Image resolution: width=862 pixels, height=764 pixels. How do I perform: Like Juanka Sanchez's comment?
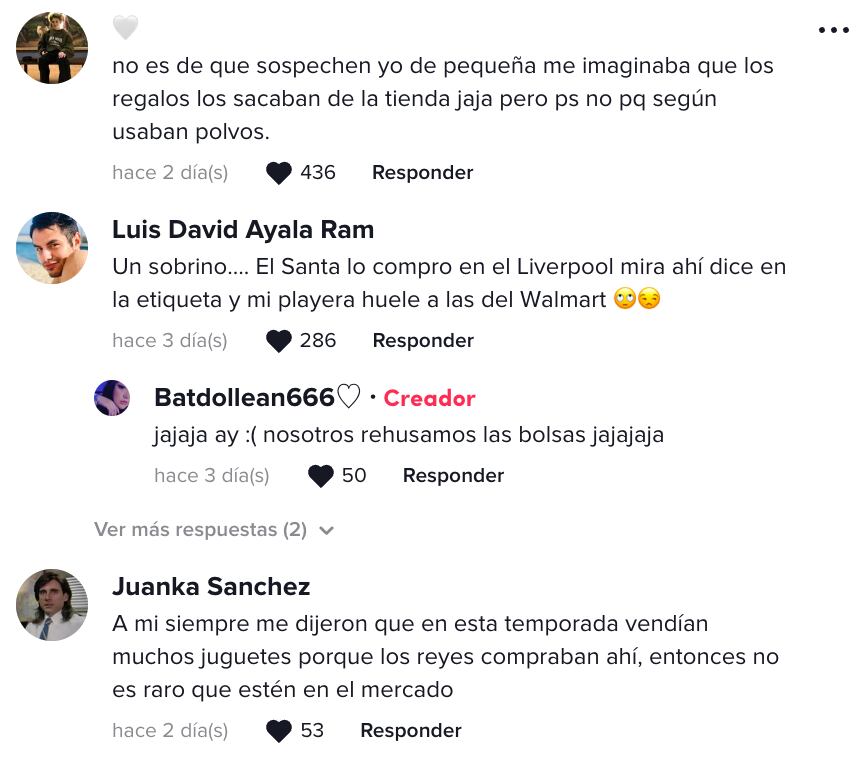pos(279,731)
